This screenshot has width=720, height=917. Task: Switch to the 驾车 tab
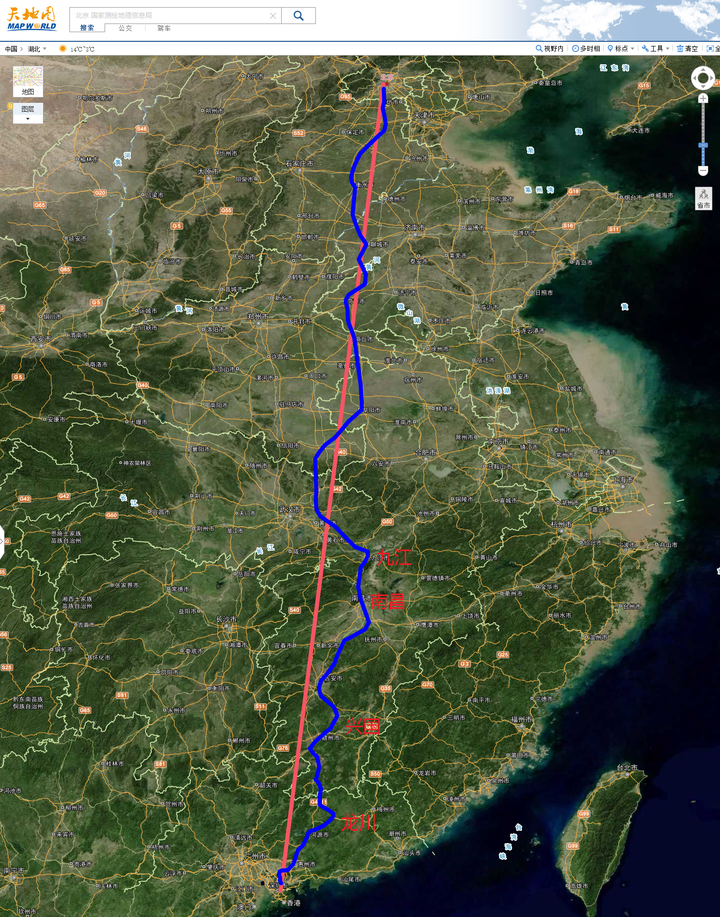click(163, 28)
